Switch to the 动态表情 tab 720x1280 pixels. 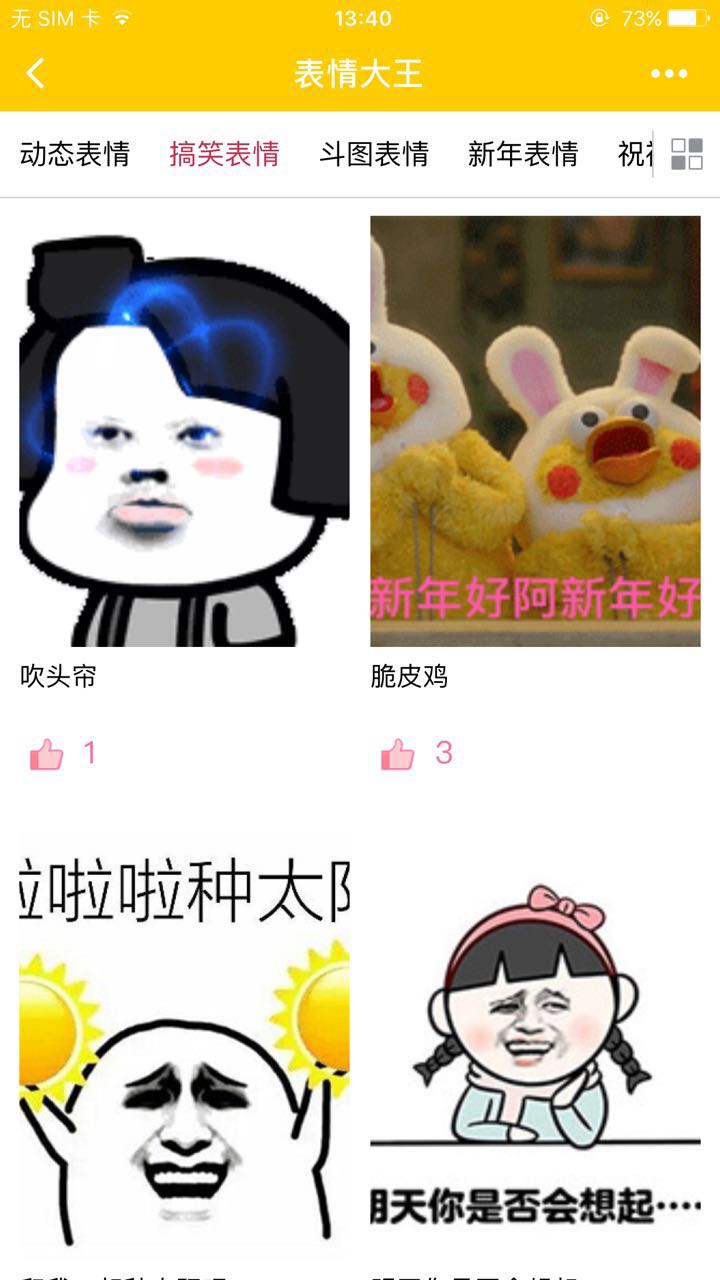[x=75, y=154]
